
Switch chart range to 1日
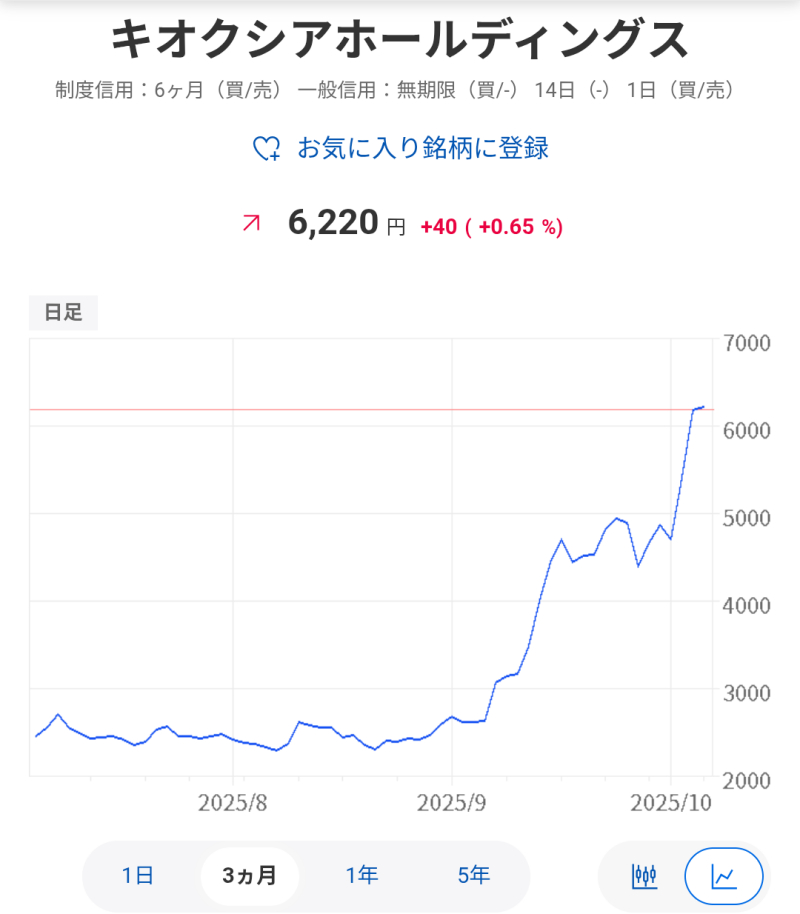click(x=138, y=876)
